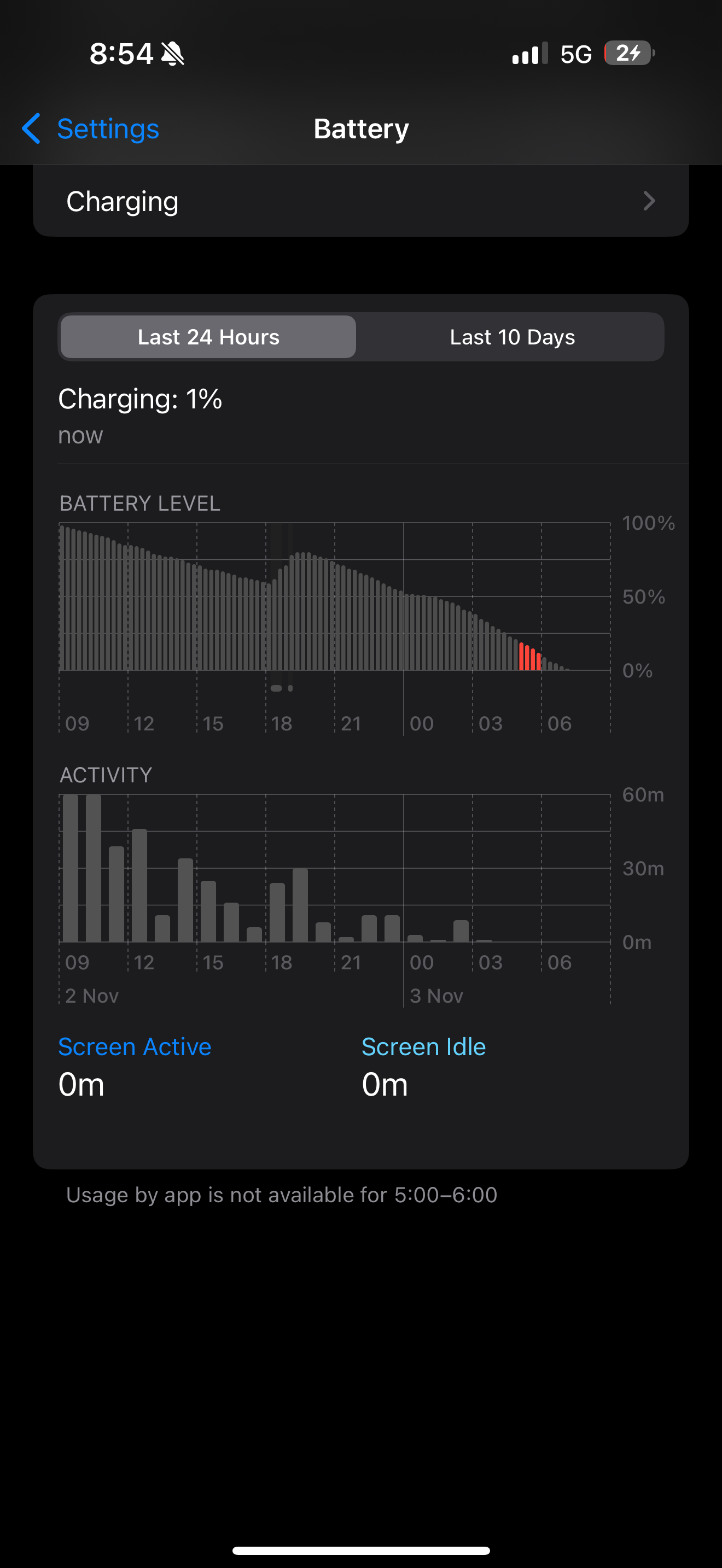Switch to Last 10 Days view

pyautogui.click(x=511, y=337)
